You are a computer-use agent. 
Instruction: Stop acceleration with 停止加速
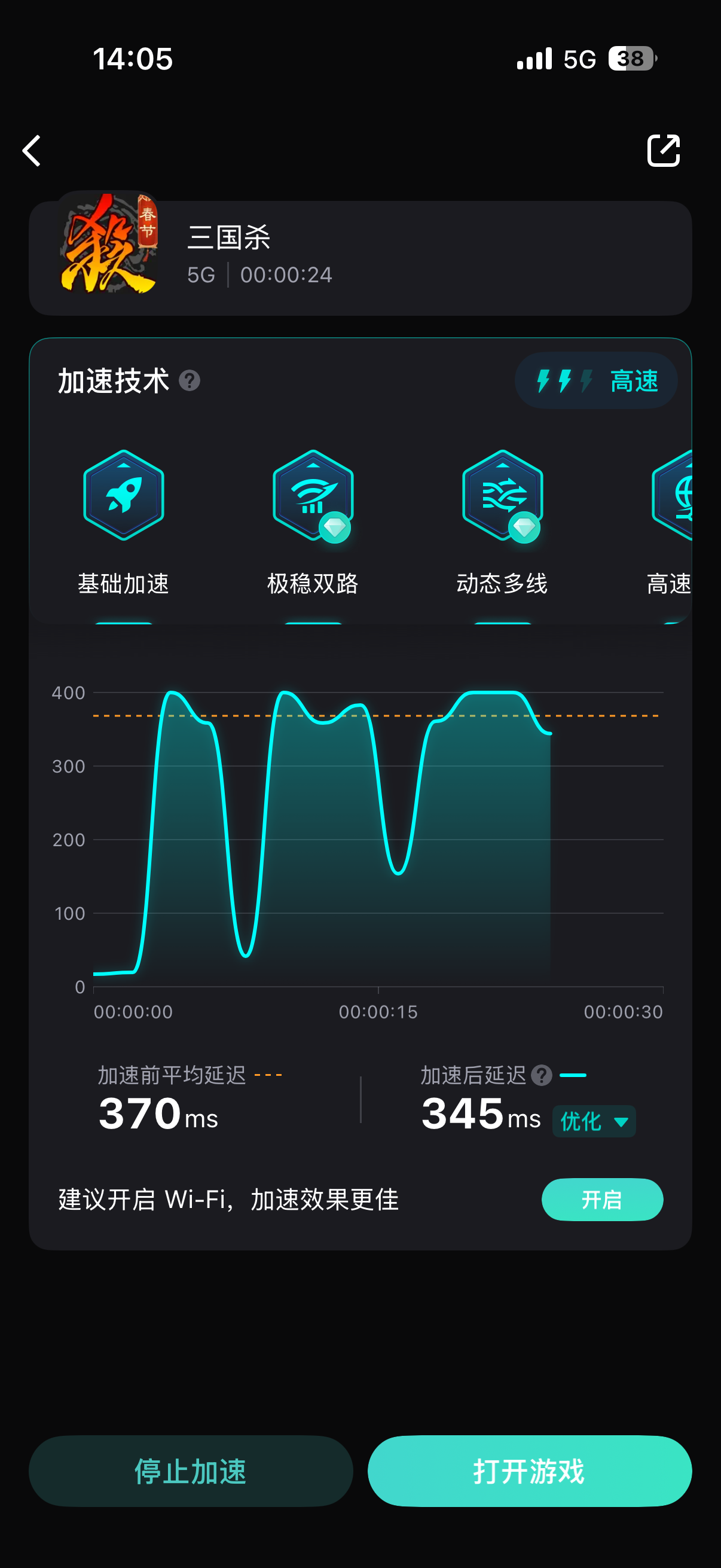coord(191,1471)
